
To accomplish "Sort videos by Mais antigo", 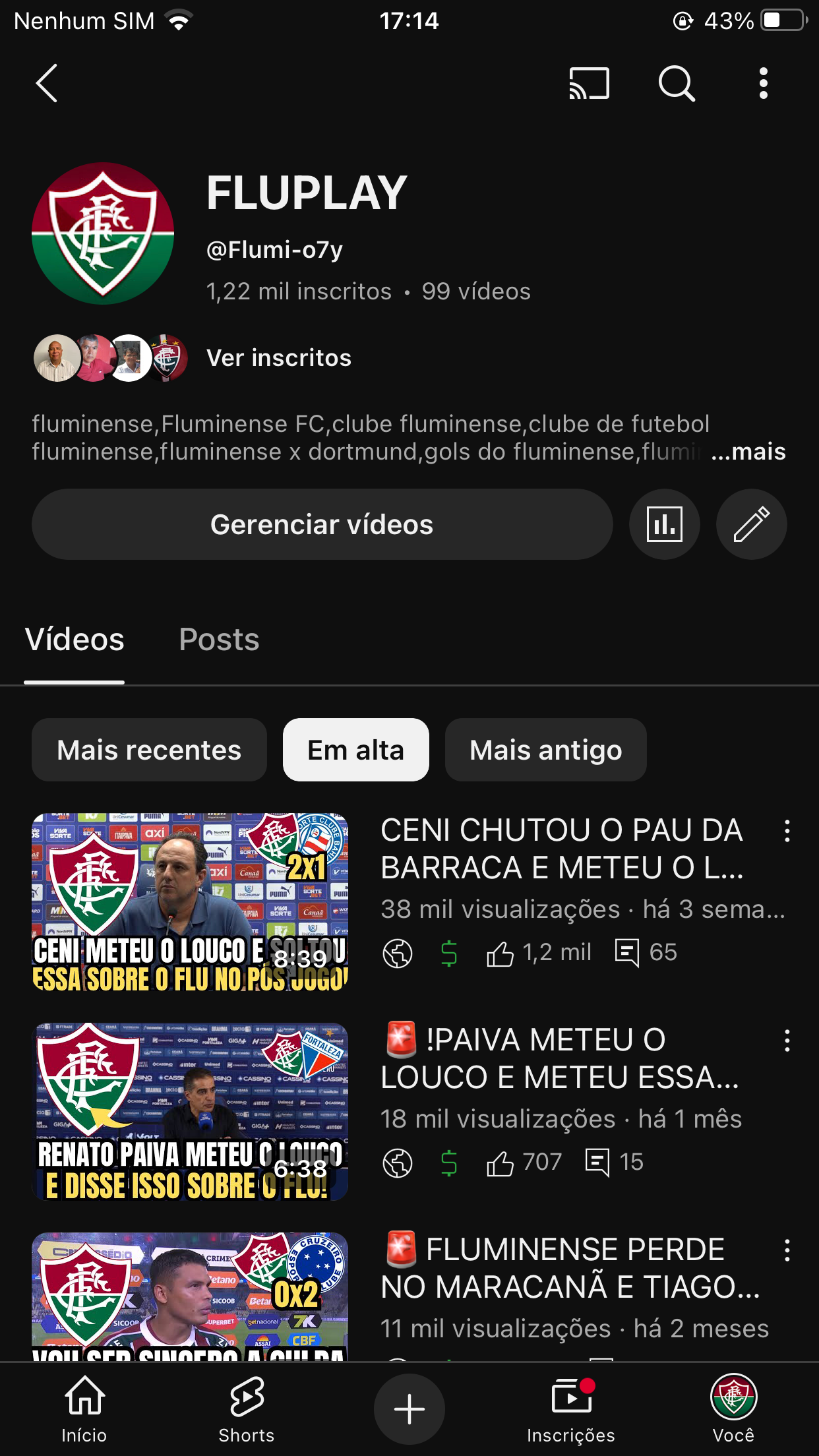I will [x=545, y=750].
